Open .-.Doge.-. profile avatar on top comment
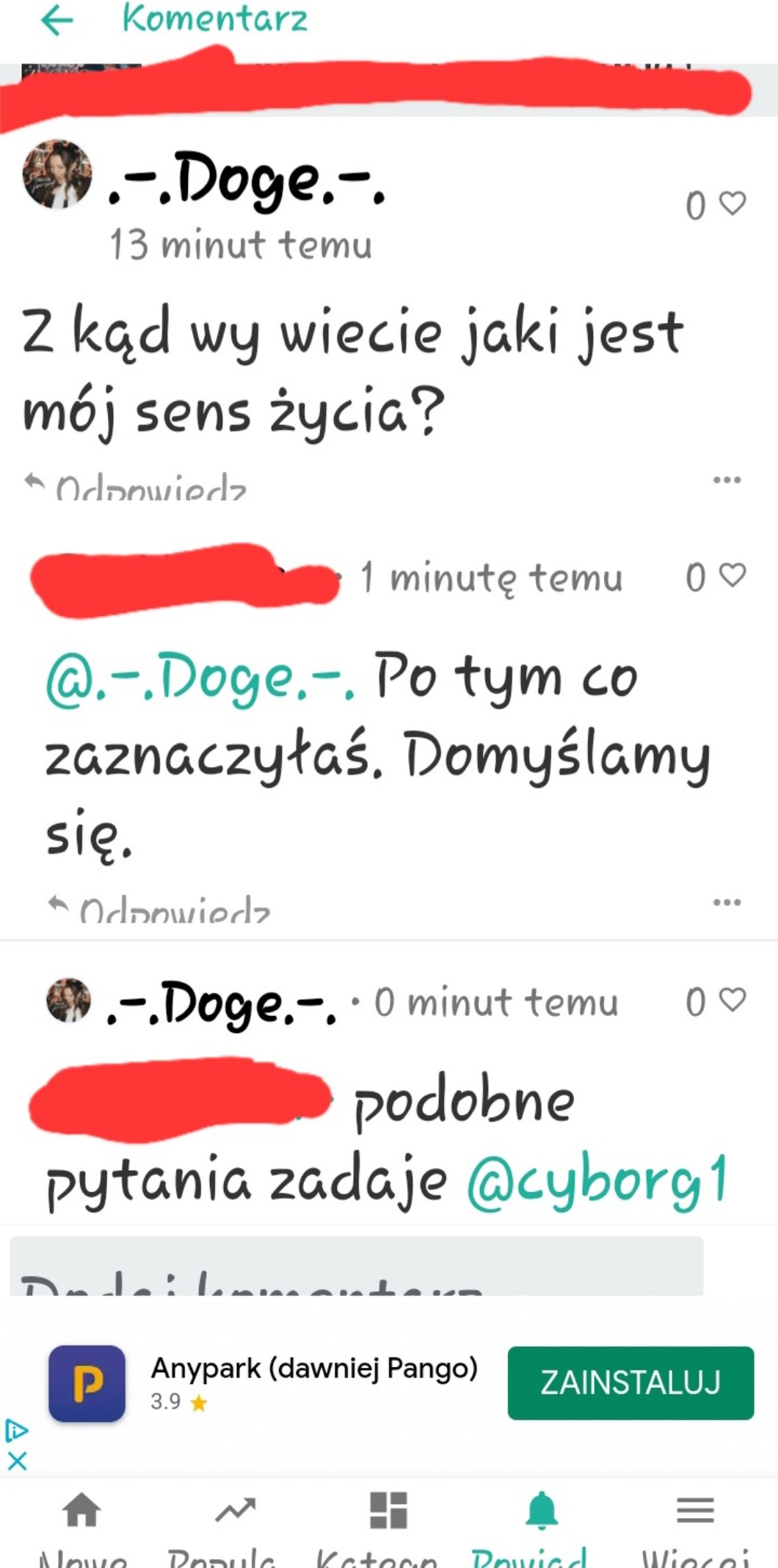Image resolution: width=778 pixels, height=1568 pixels. pos(57,175)
